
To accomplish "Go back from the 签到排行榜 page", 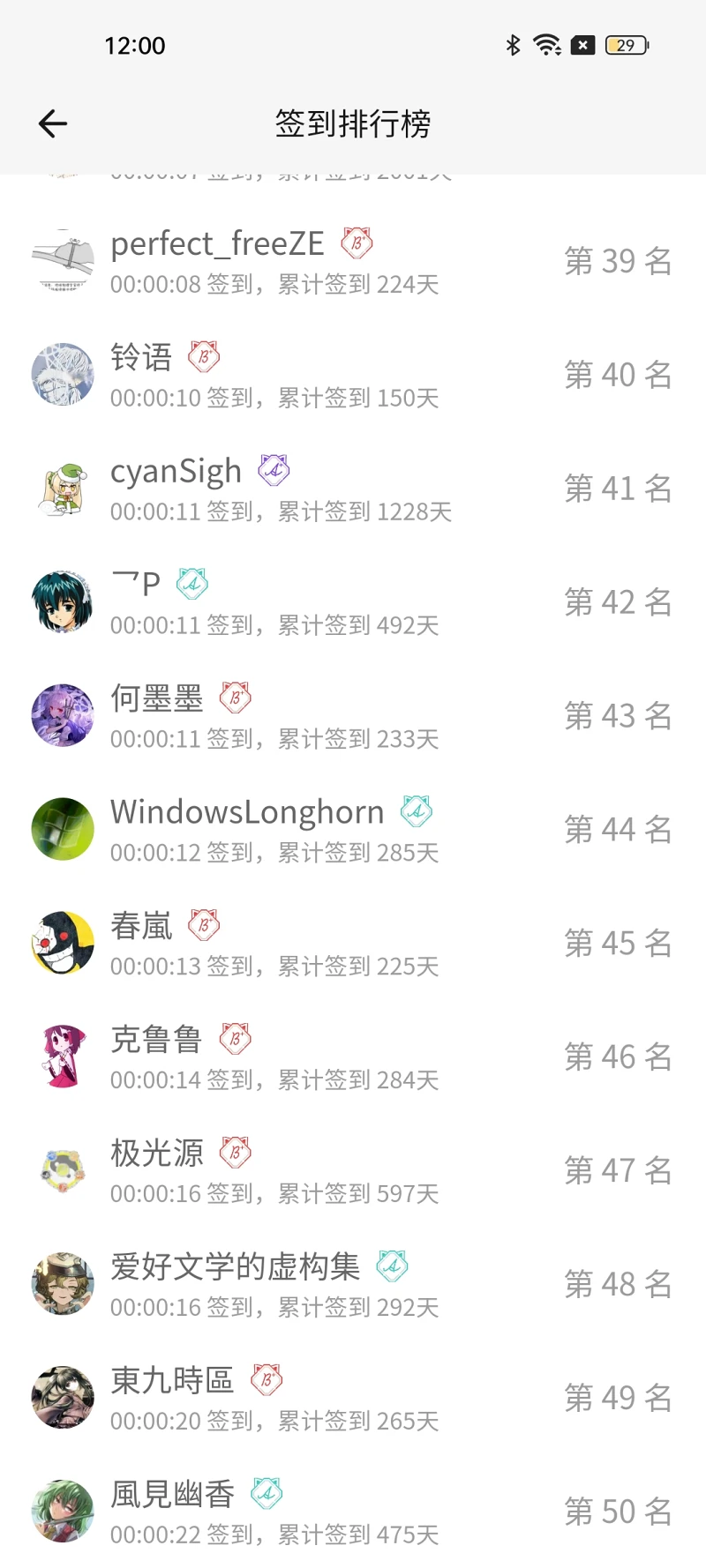I will 53,123.
